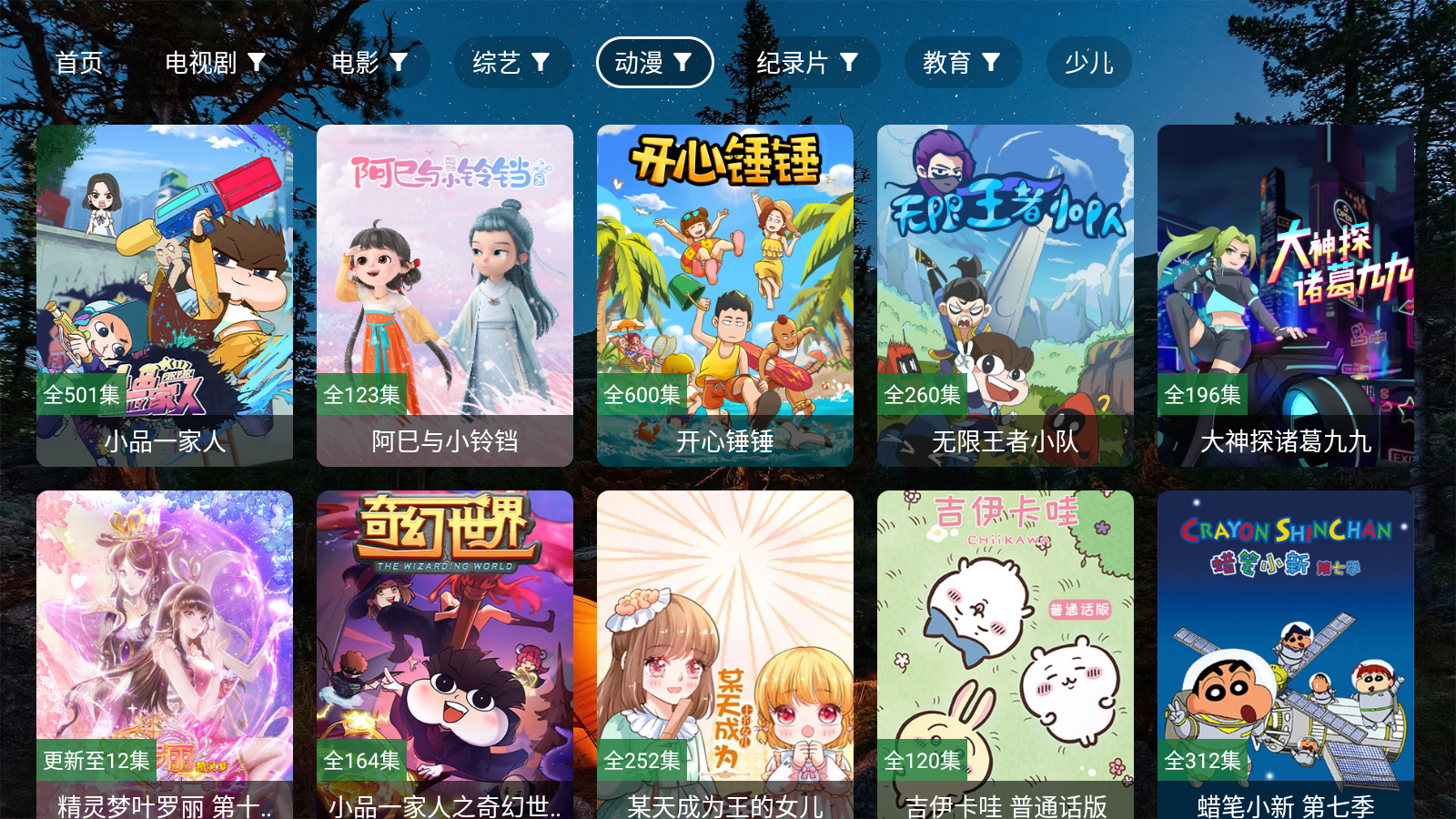Screen dimensions: 1456x819
Task: Open 精灵梦叶罗丽 updated to 12 episodes
Action: point(165,655)
